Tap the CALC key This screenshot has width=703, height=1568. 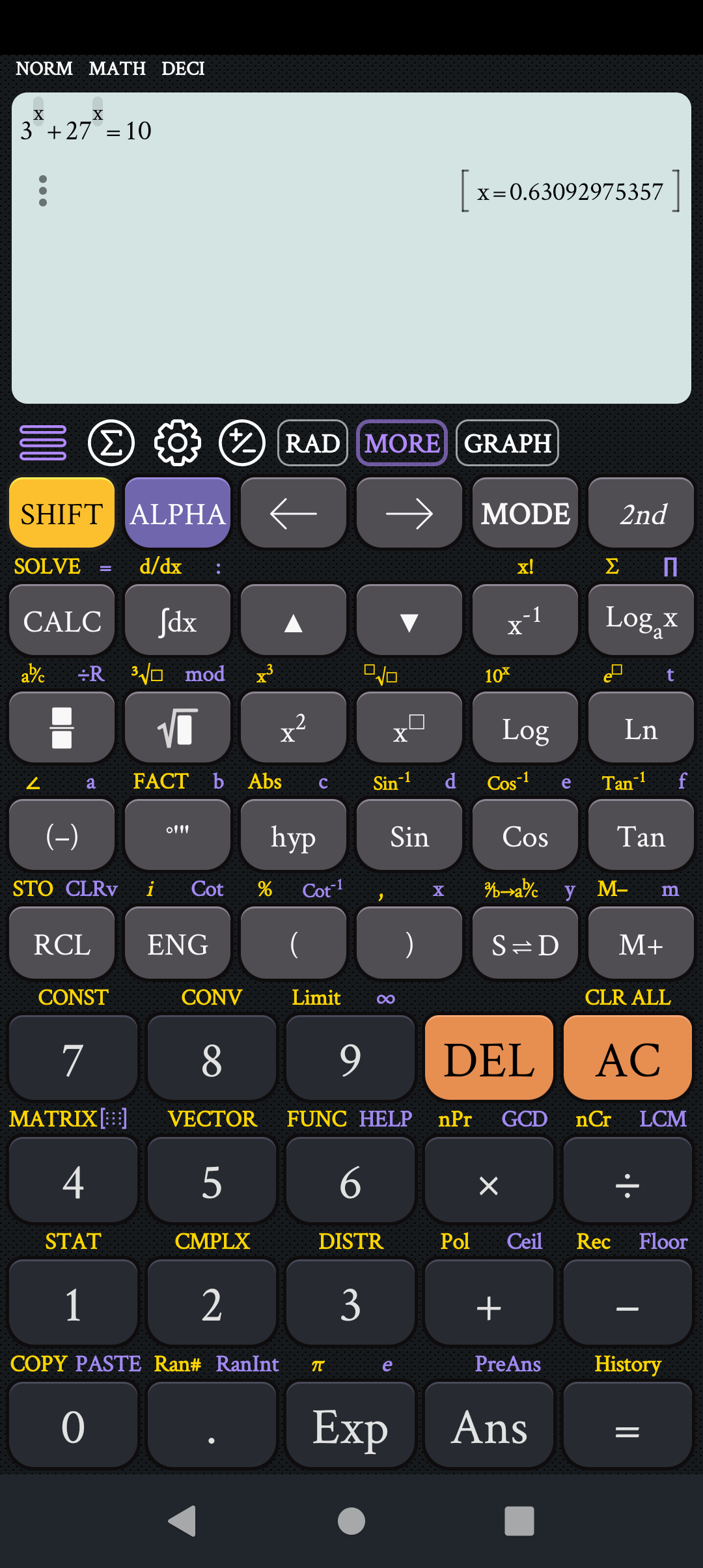[x=62, y=621]
